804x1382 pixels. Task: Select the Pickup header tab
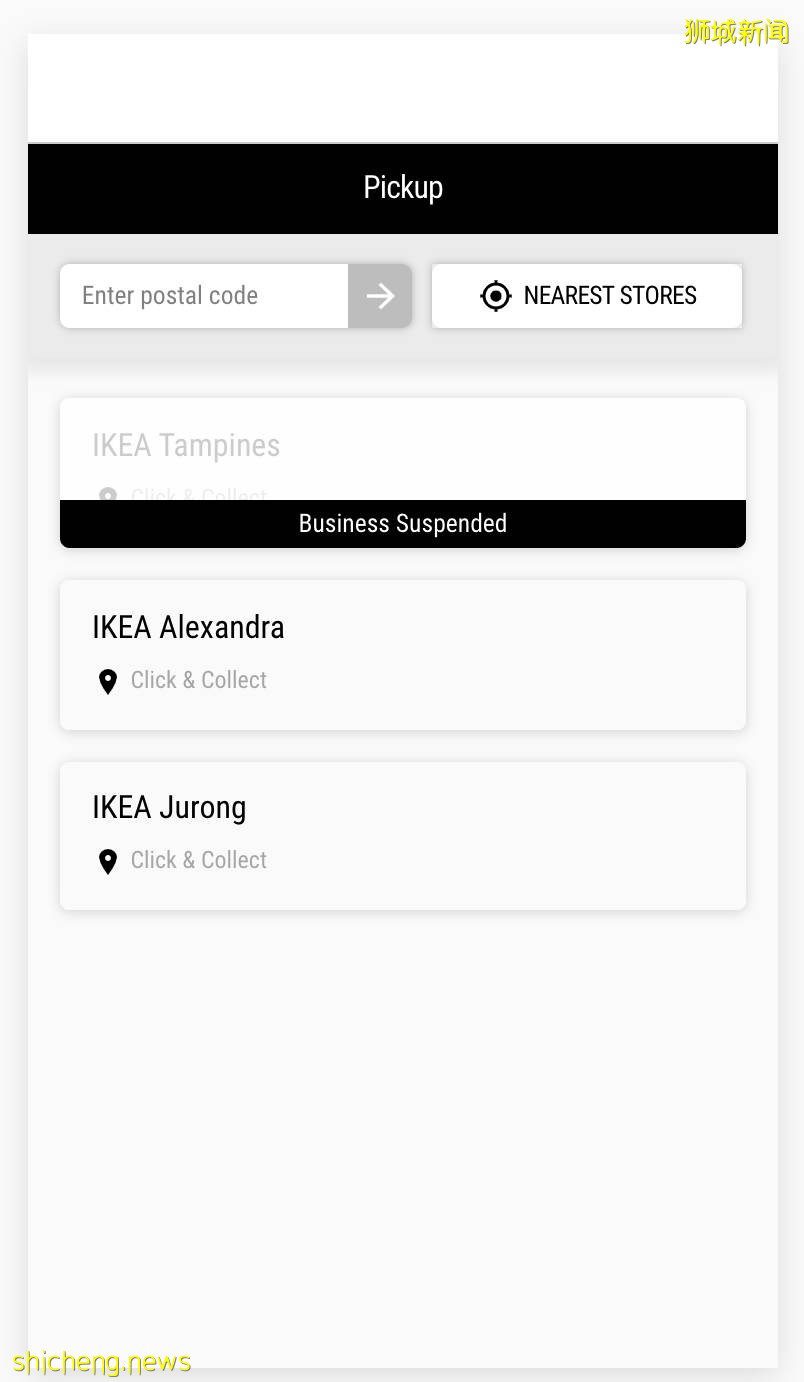coord(402,188)
